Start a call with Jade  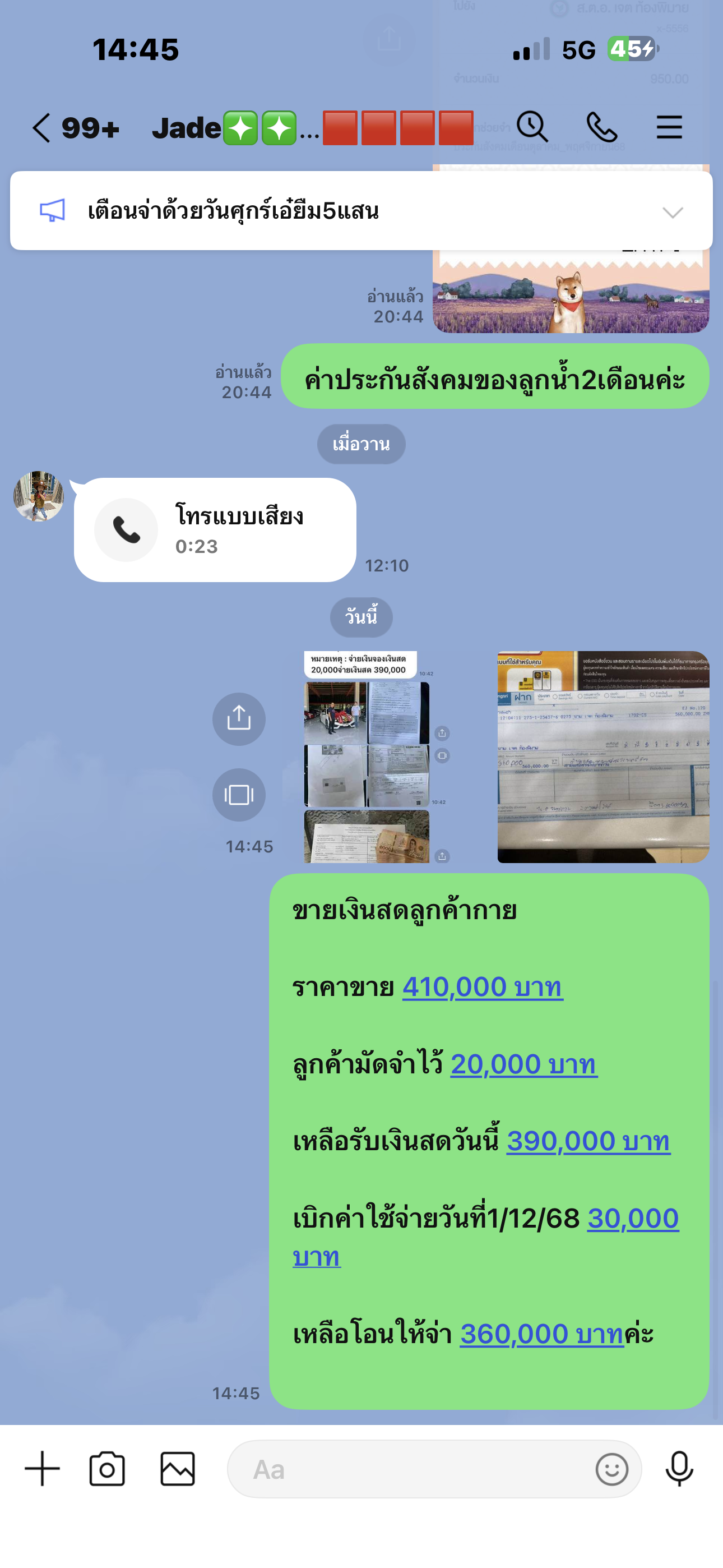pos(601,127)
